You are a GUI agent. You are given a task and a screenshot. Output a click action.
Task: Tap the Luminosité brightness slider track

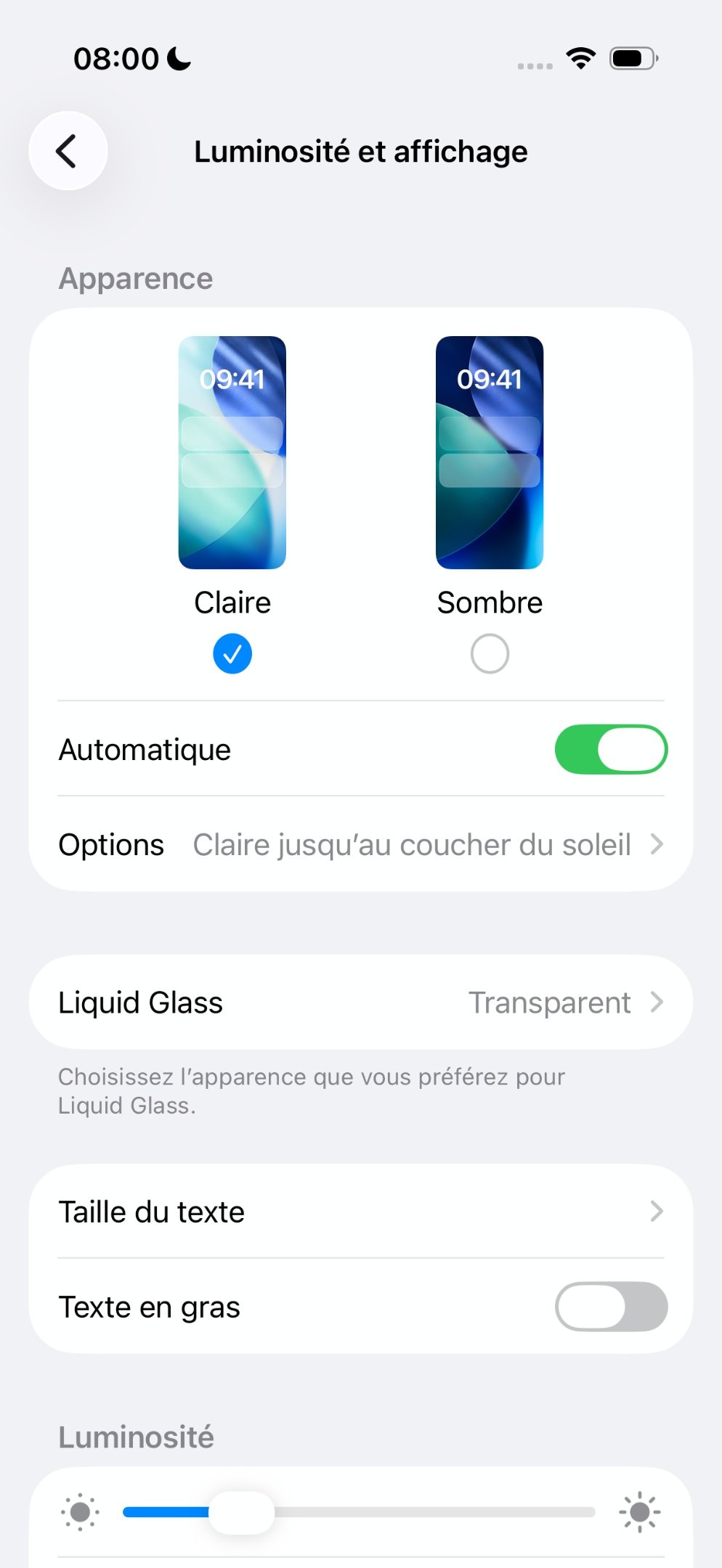click(436, 1512)
